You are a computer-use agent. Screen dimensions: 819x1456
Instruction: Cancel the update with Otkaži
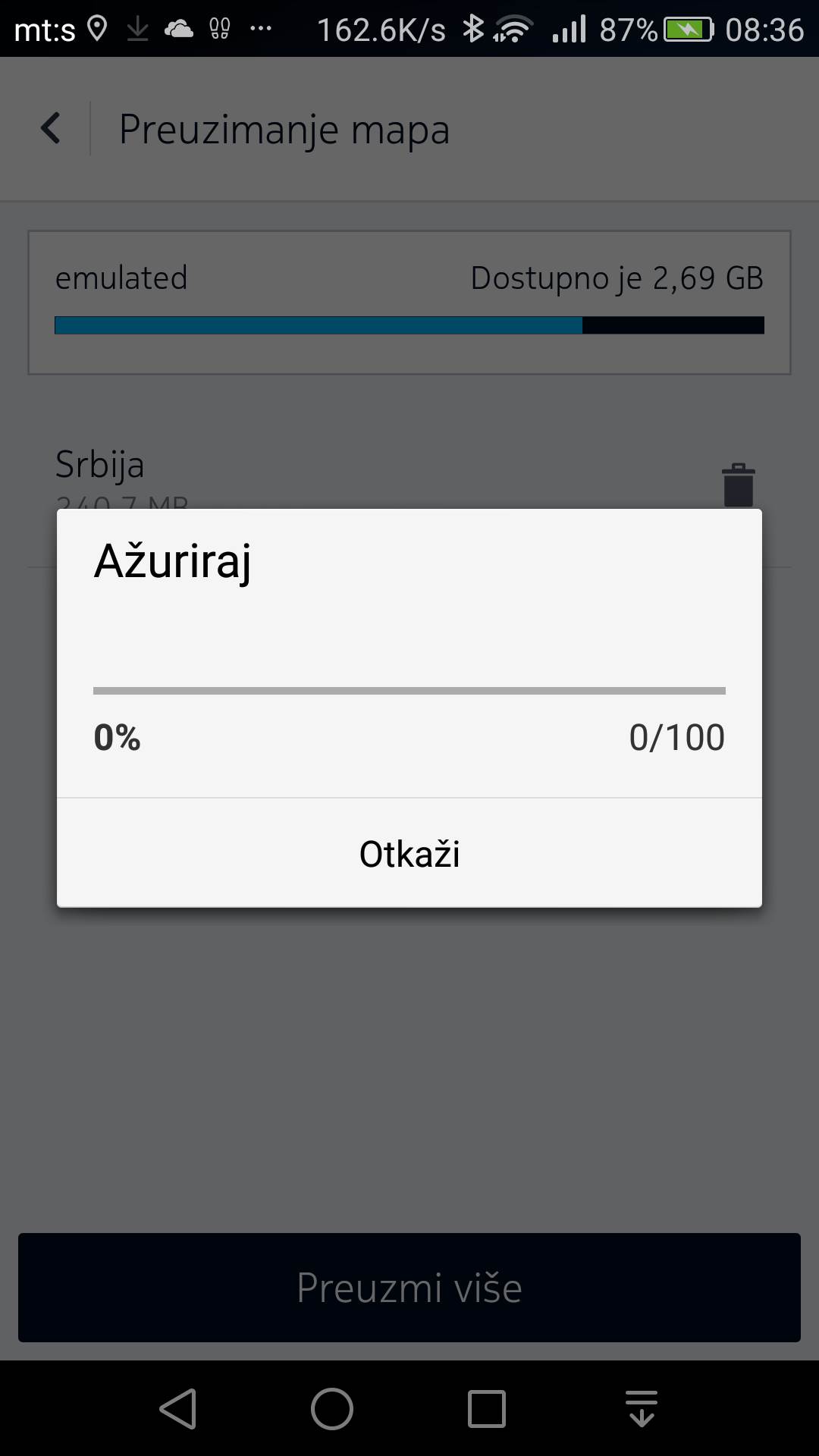click(409, 854)
